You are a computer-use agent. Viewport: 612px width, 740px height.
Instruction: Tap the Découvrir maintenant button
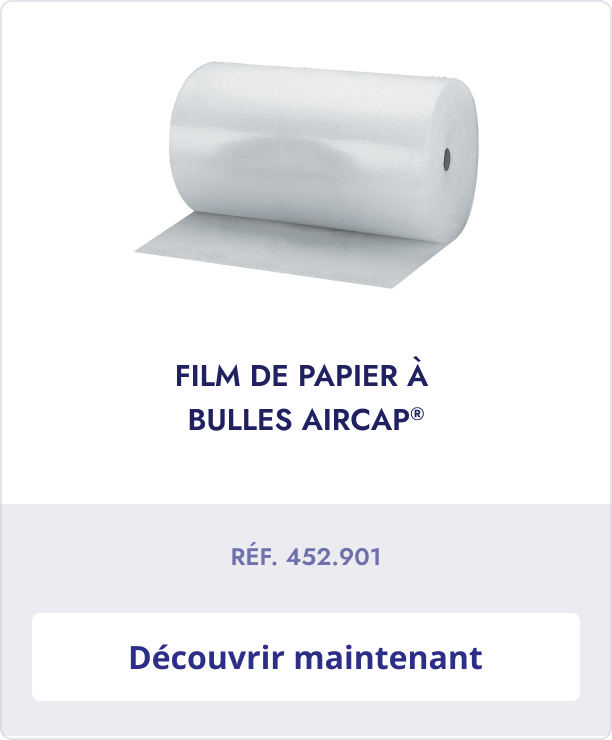306,657
